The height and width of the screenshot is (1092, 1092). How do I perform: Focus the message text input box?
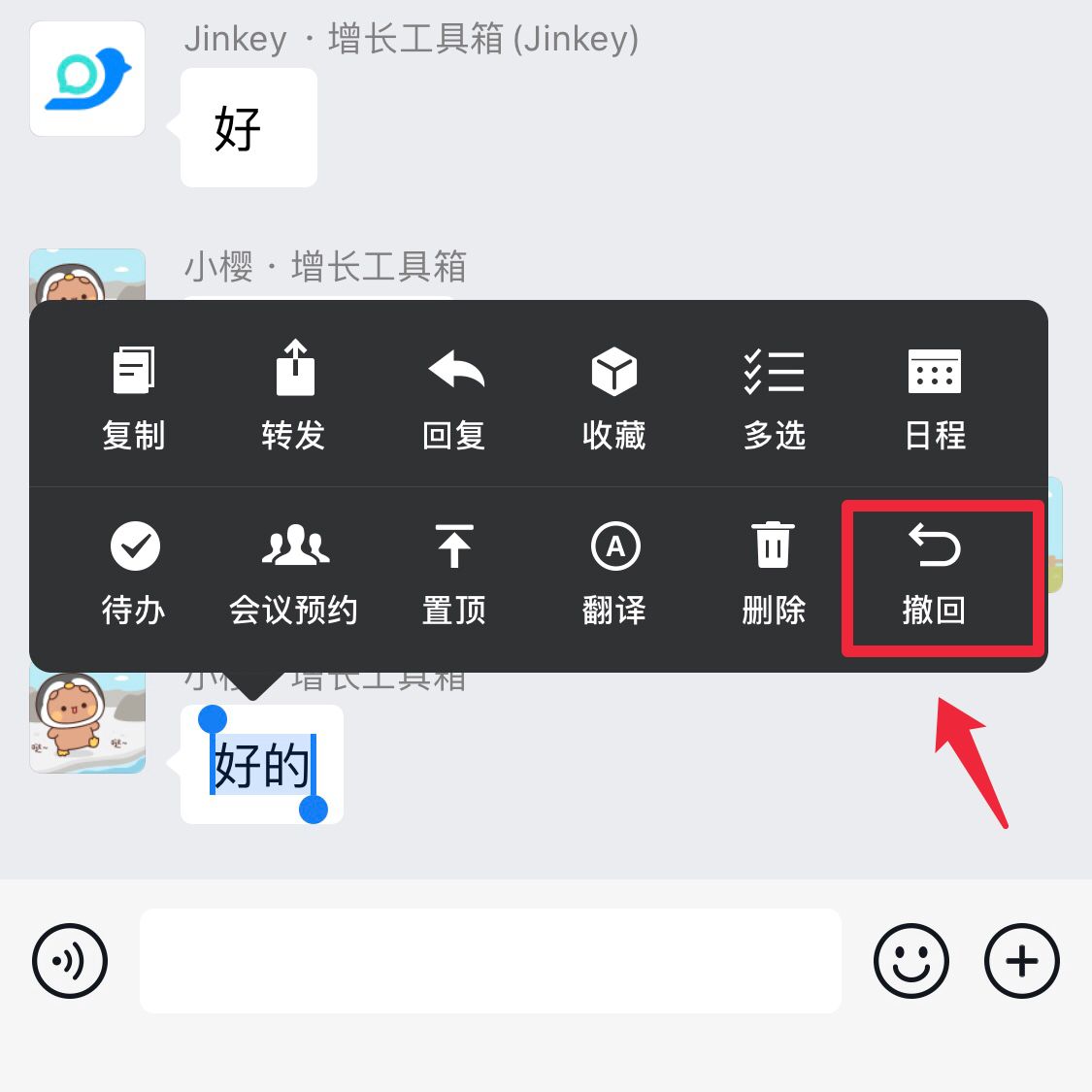[490, 961]
